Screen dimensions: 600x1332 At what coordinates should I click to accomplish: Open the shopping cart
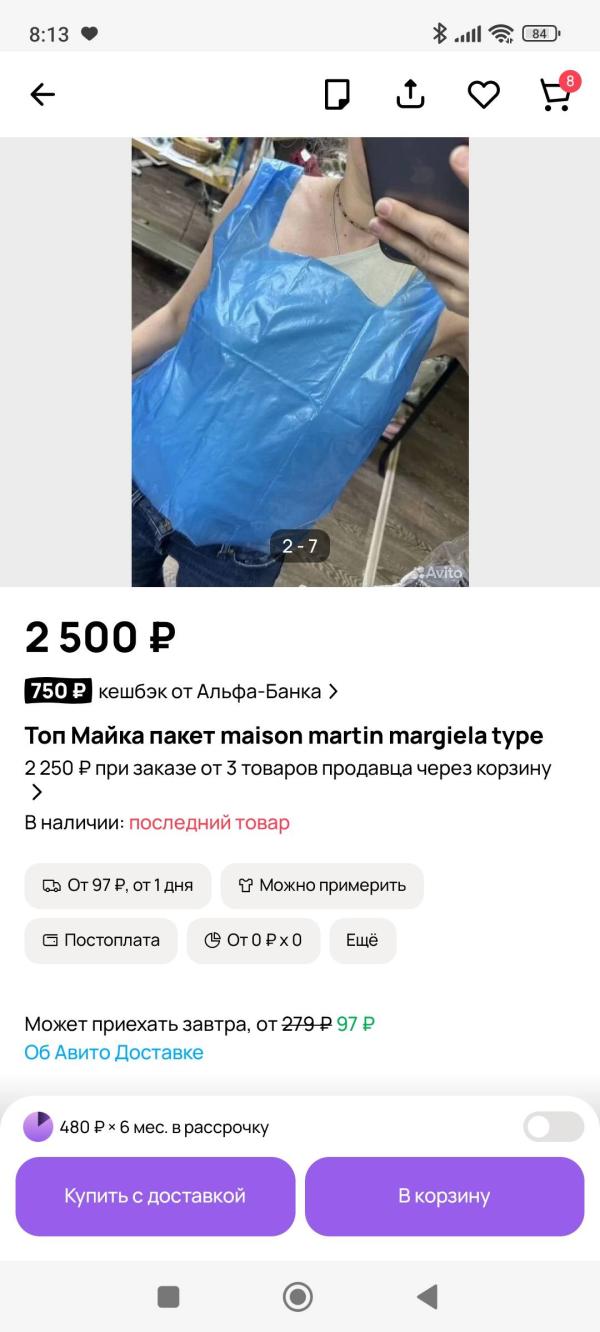[x=555, y=95]
